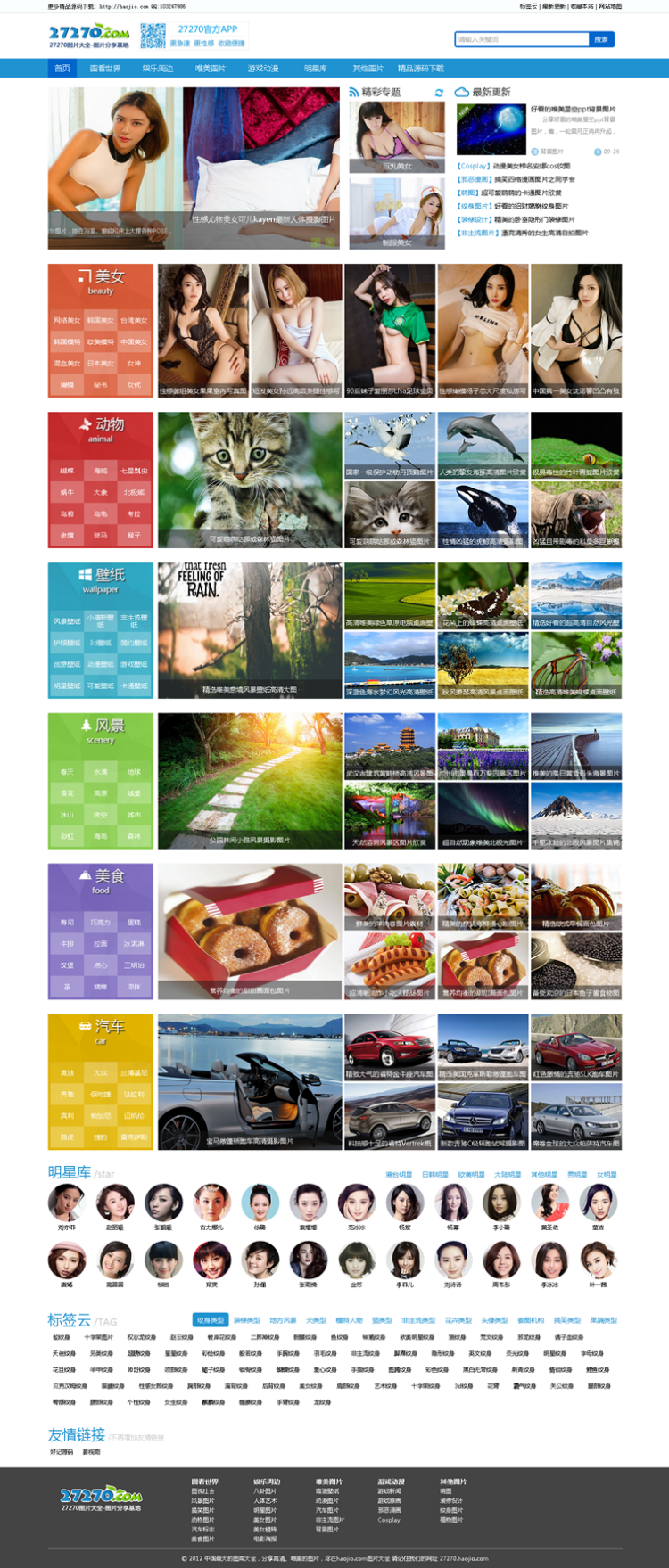Image resolution: width=669 pixels, height=1568 pixels.
Task: Open the 网站地图 link at top
Action: (610, 6)
